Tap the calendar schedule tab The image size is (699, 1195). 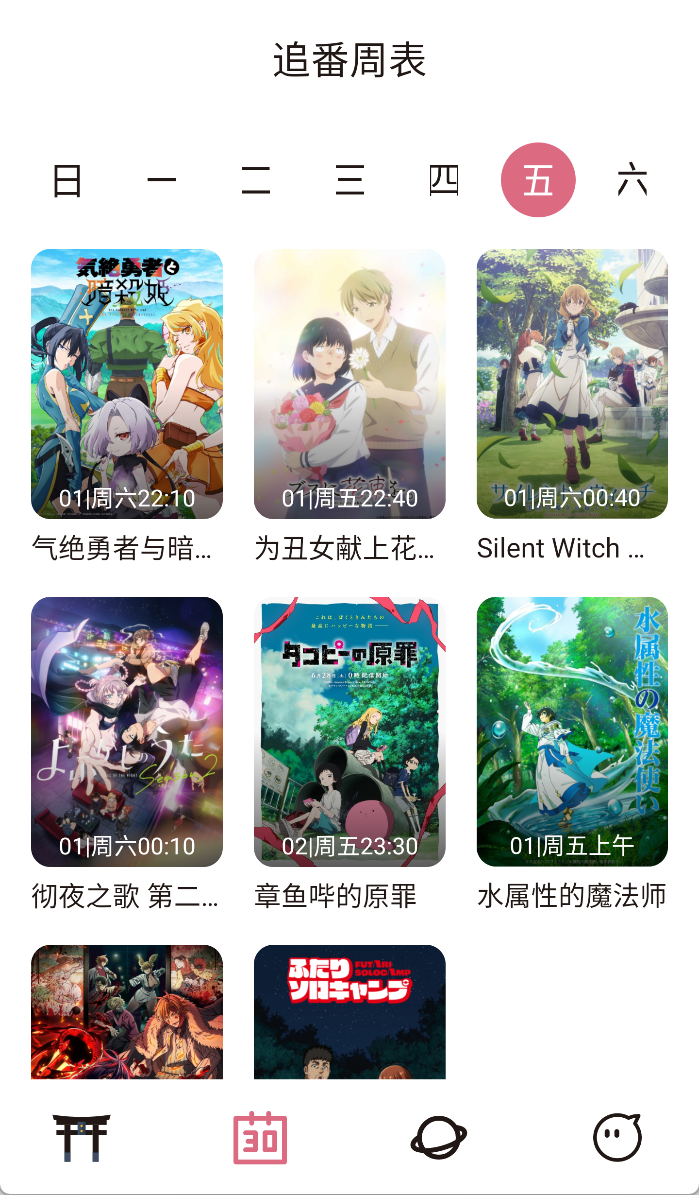point(260,1137)
